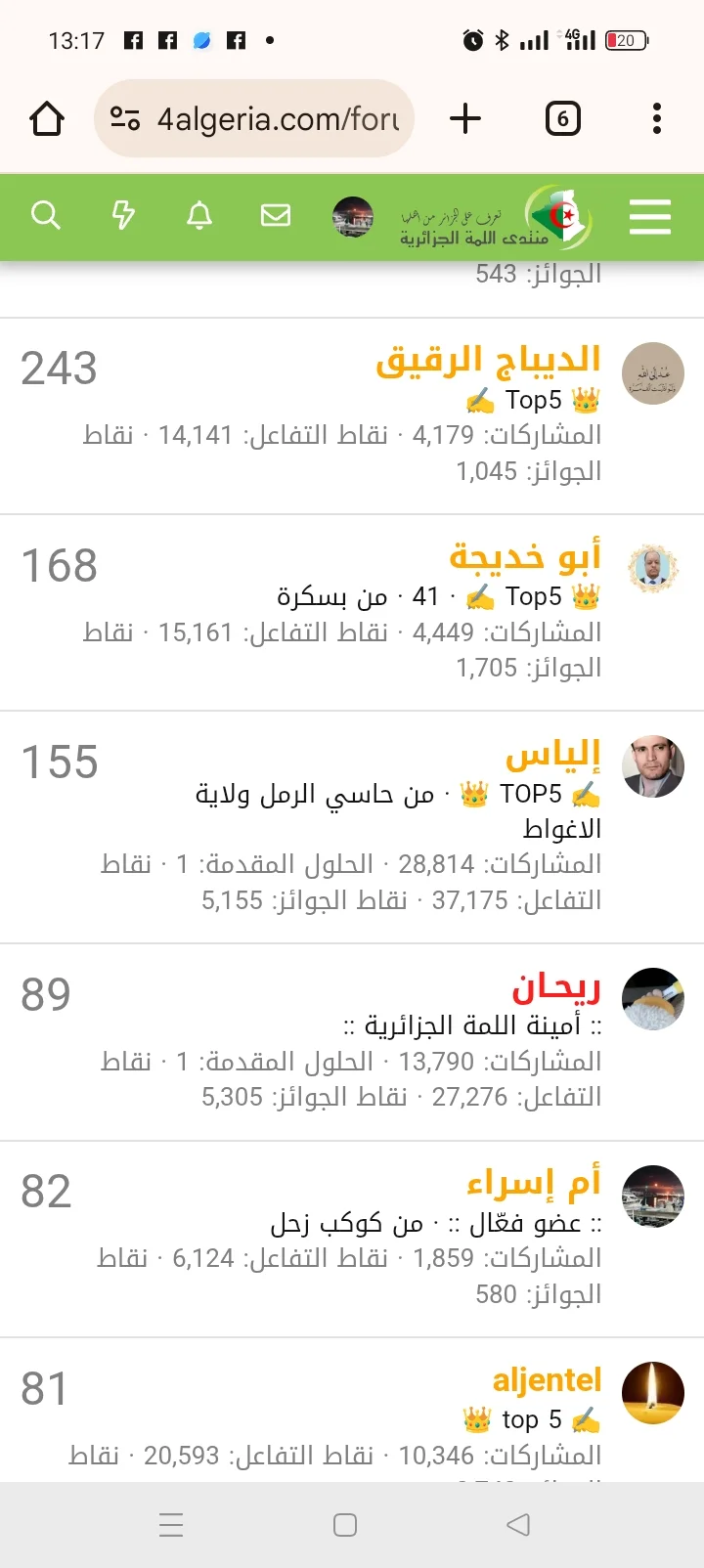Click the avatar photo of أم إسراء
Viewport: 704px width, 1568px height.
tap(652, 1197)
